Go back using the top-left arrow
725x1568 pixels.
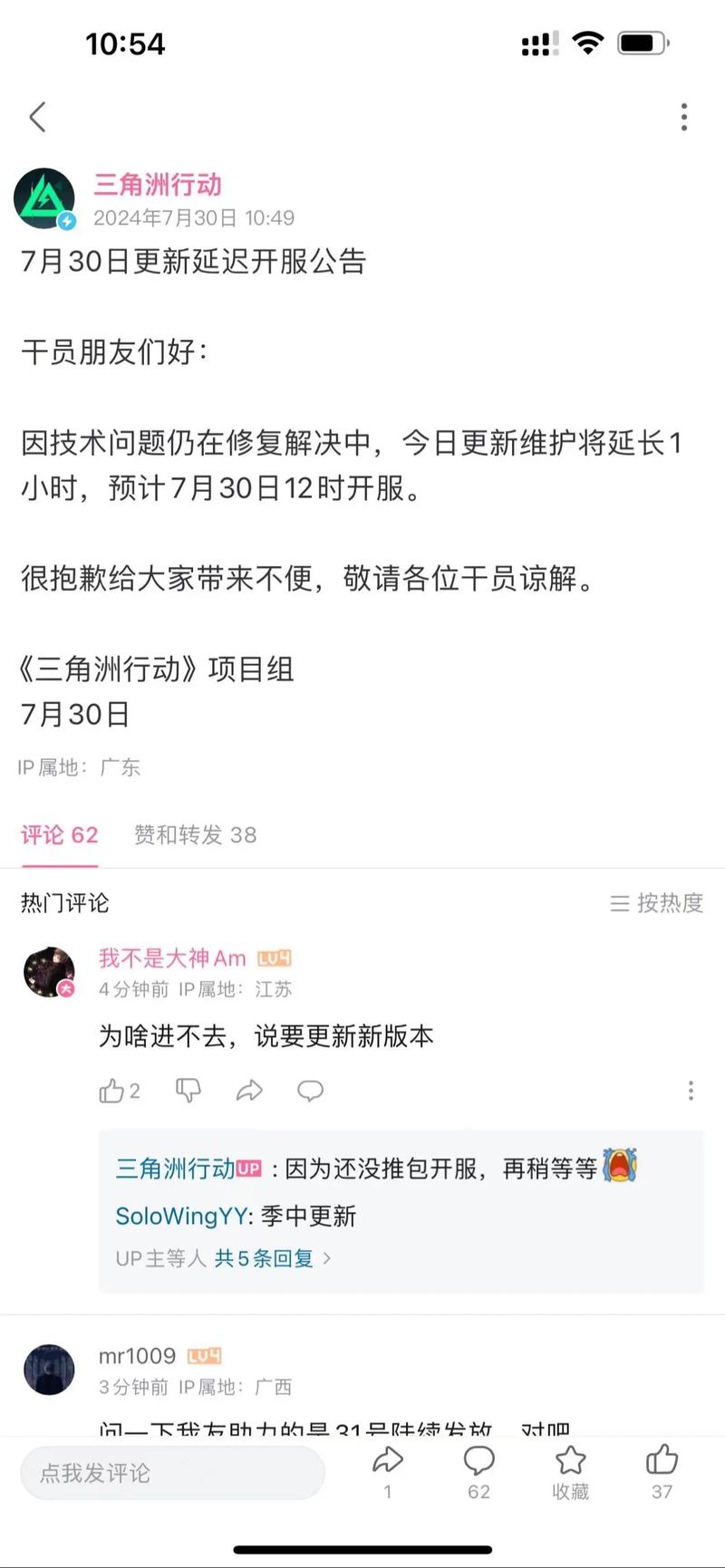37,117
